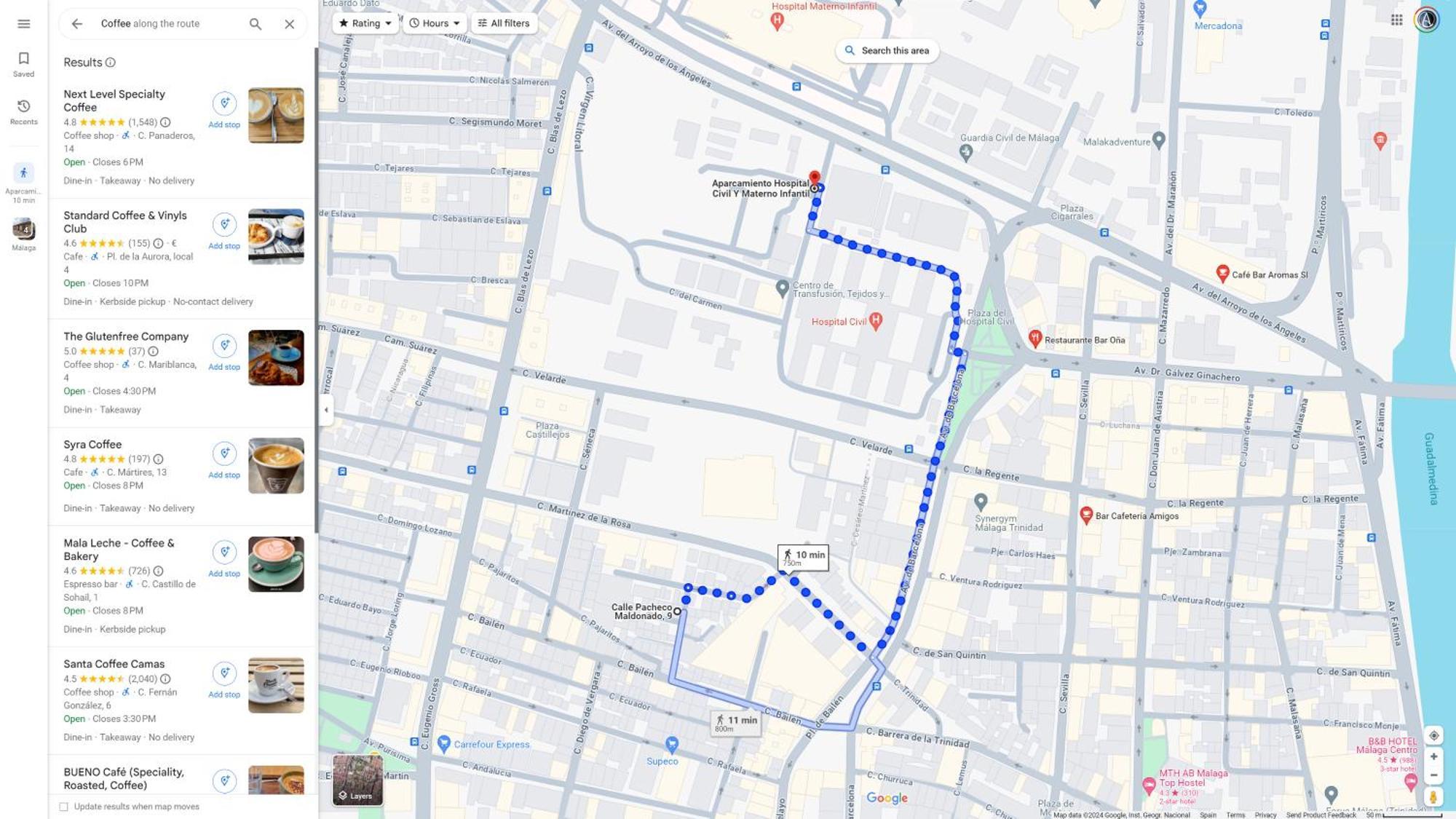Open the Google apps grid

coord(1396,20)
